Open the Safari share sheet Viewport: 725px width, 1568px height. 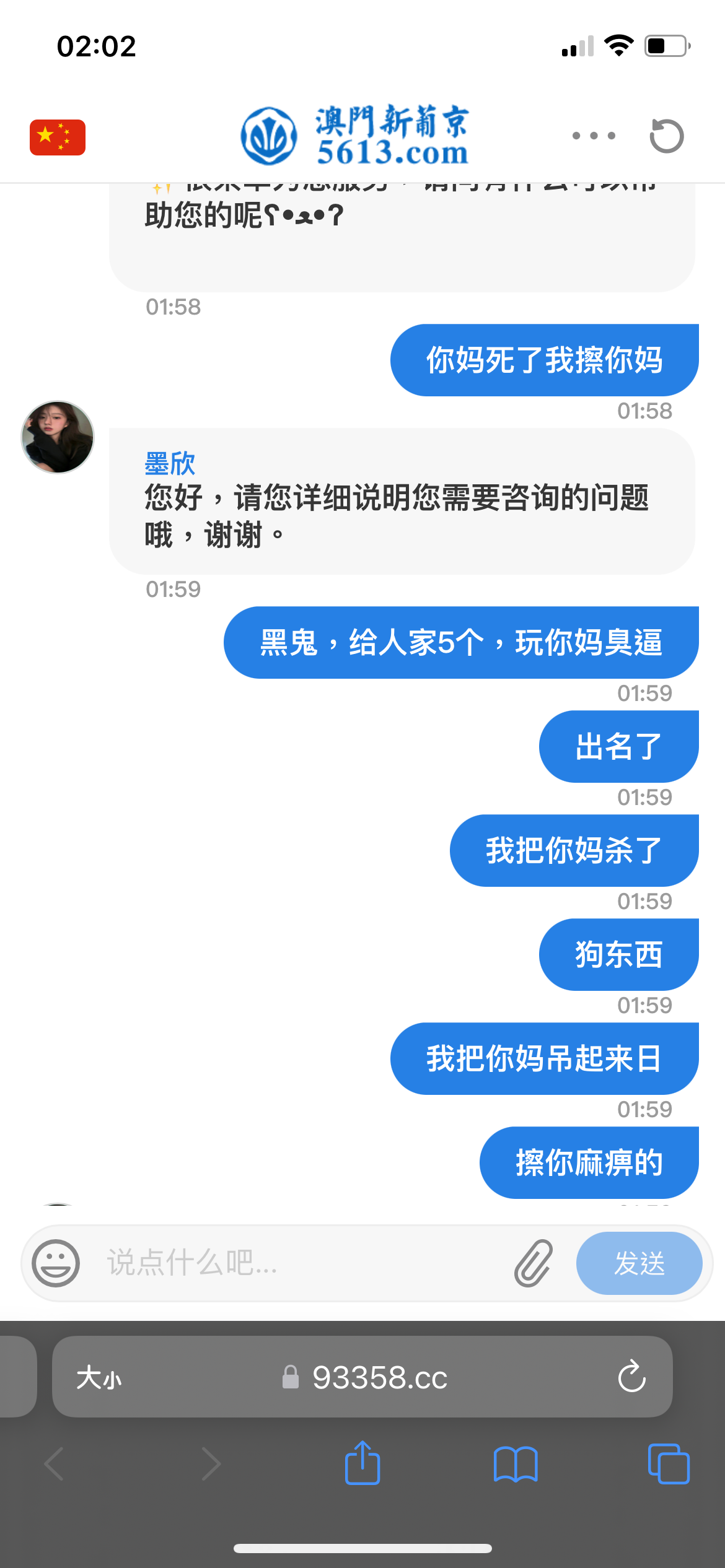362,1463
